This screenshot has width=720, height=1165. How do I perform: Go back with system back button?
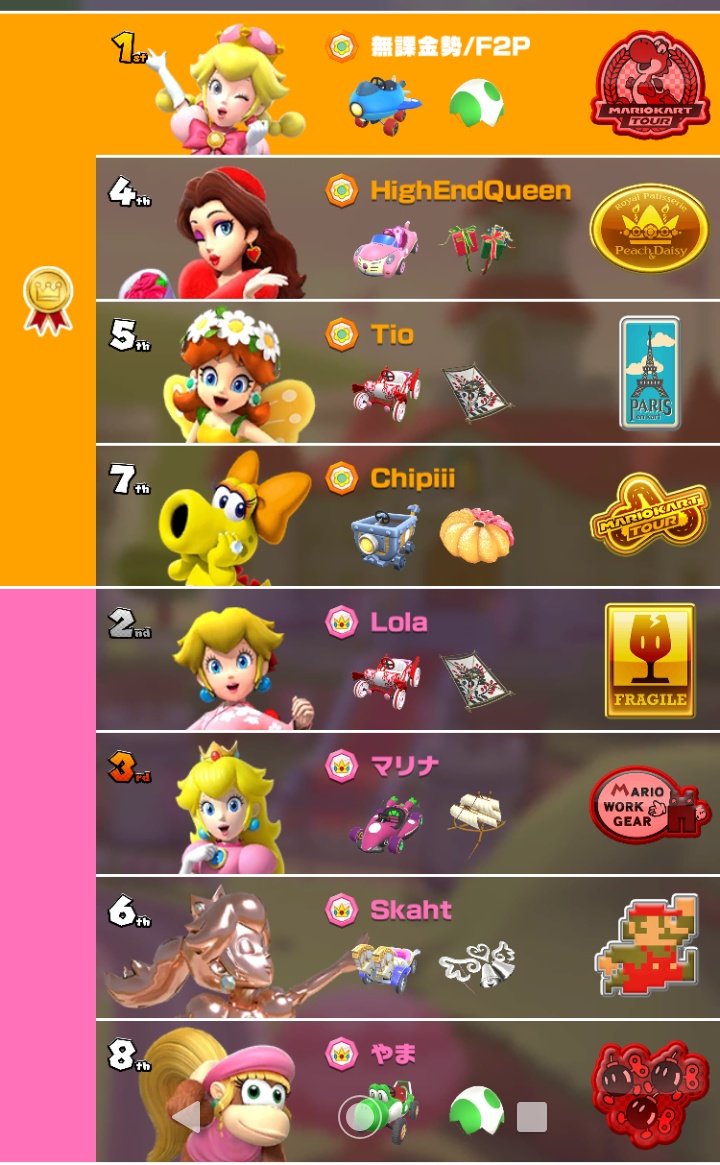point(187,1117)
